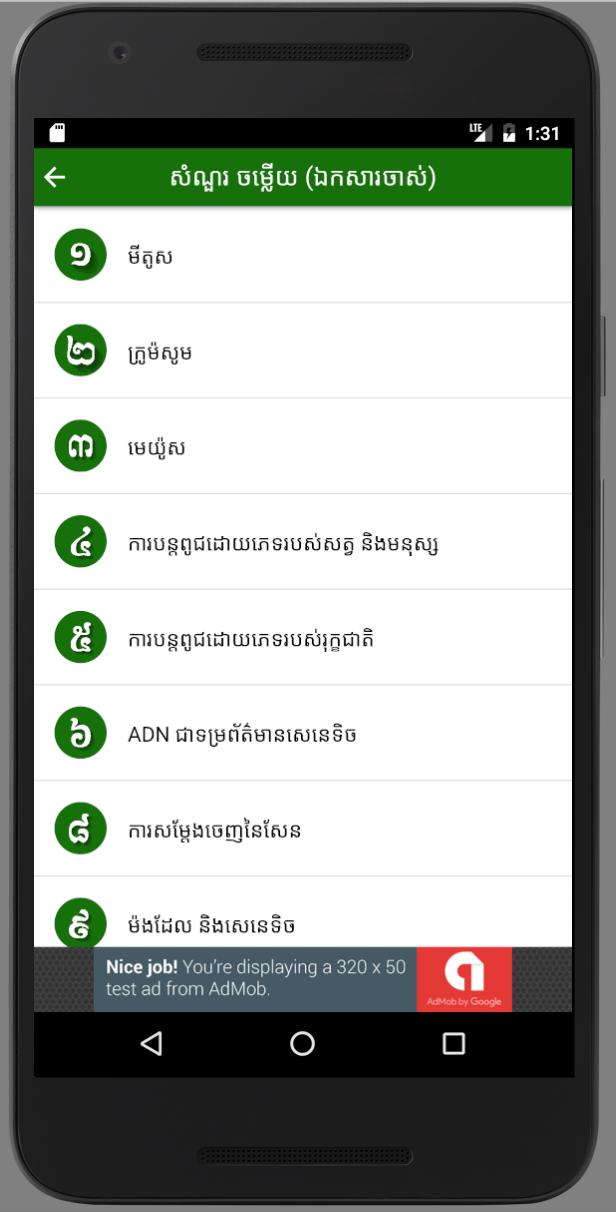Open lesson ១ មីតូស
The height and width of the screenshot is (1212, 616).
[x=300, y=256]
